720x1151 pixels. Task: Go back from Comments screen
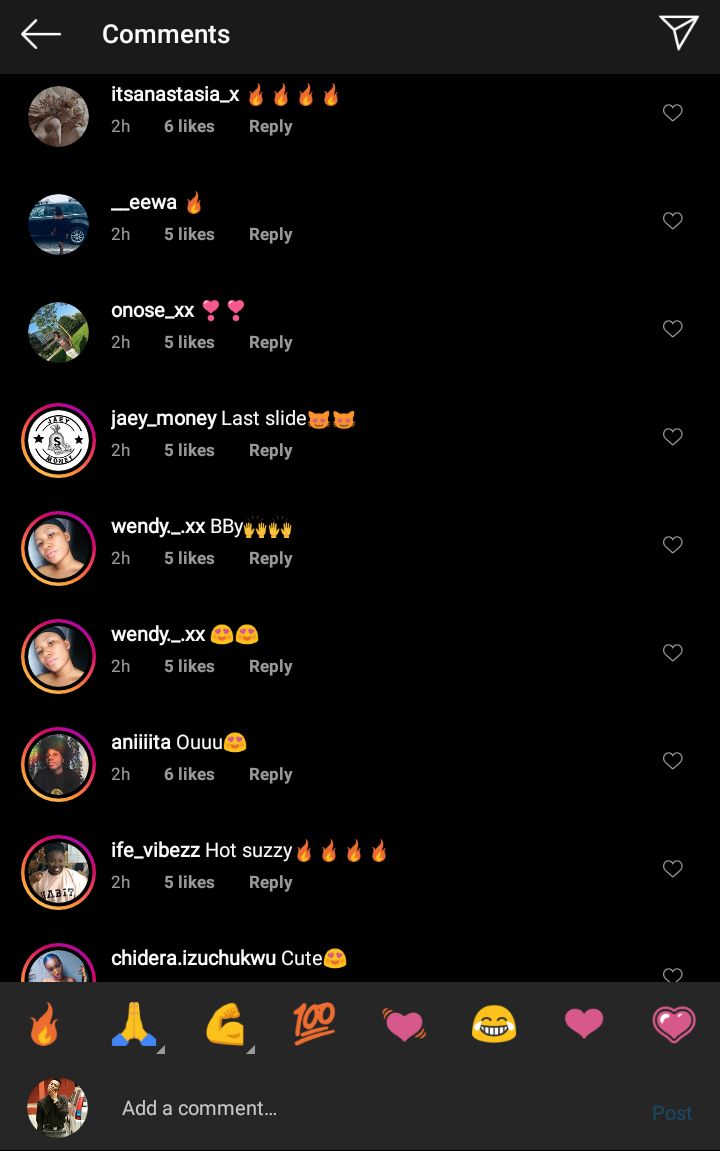[41, 34]
